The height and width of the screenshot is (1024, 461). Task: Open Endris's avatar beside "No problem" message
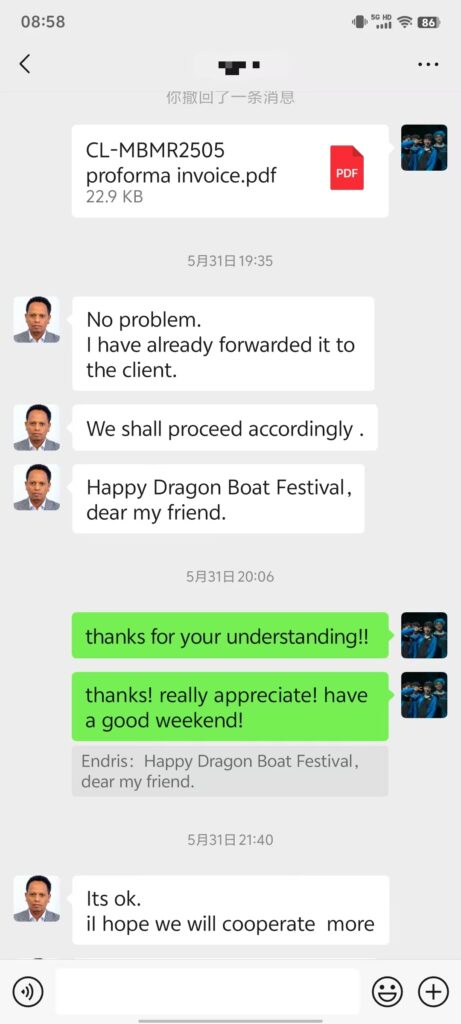(37, 319)
